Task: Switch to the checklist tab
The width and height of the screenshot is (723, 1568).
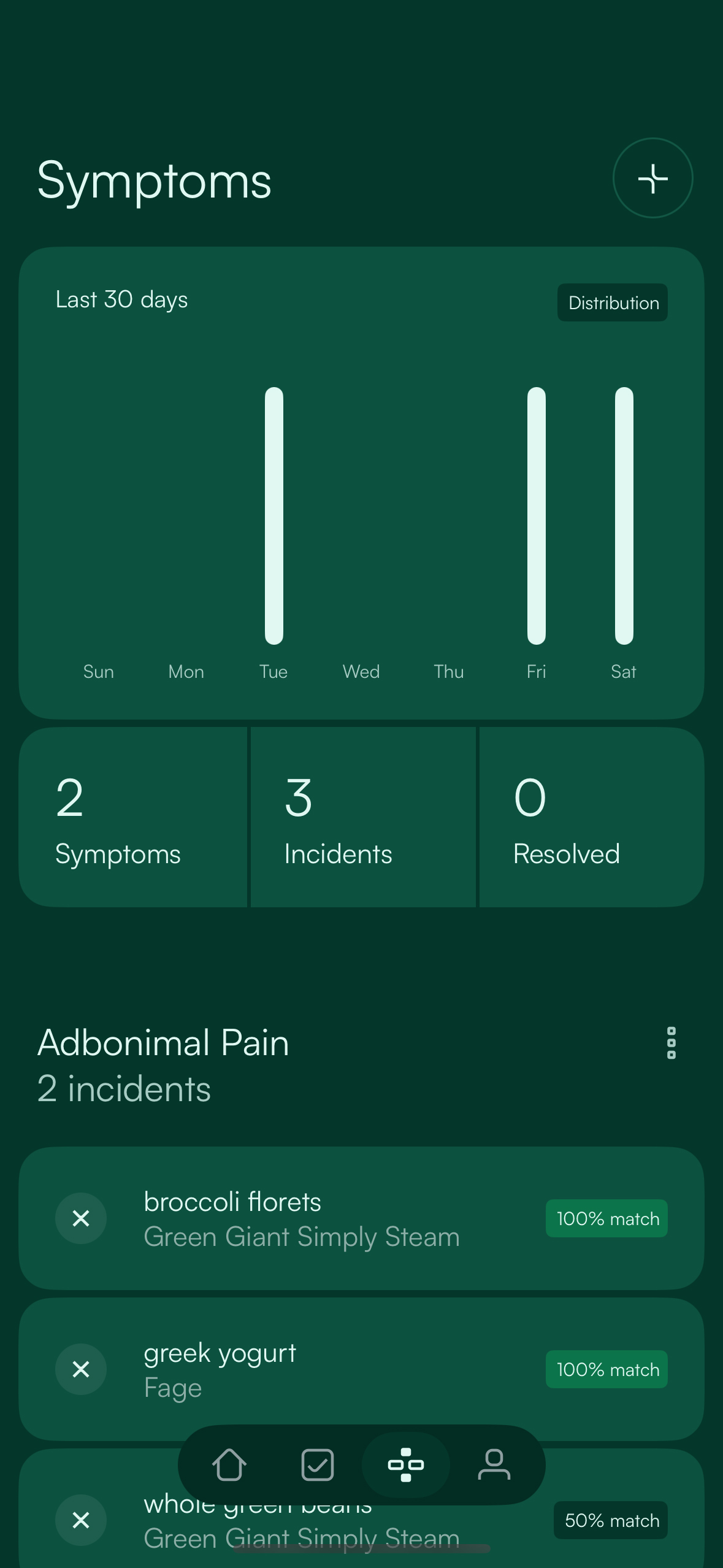Action: point(318,1465)
